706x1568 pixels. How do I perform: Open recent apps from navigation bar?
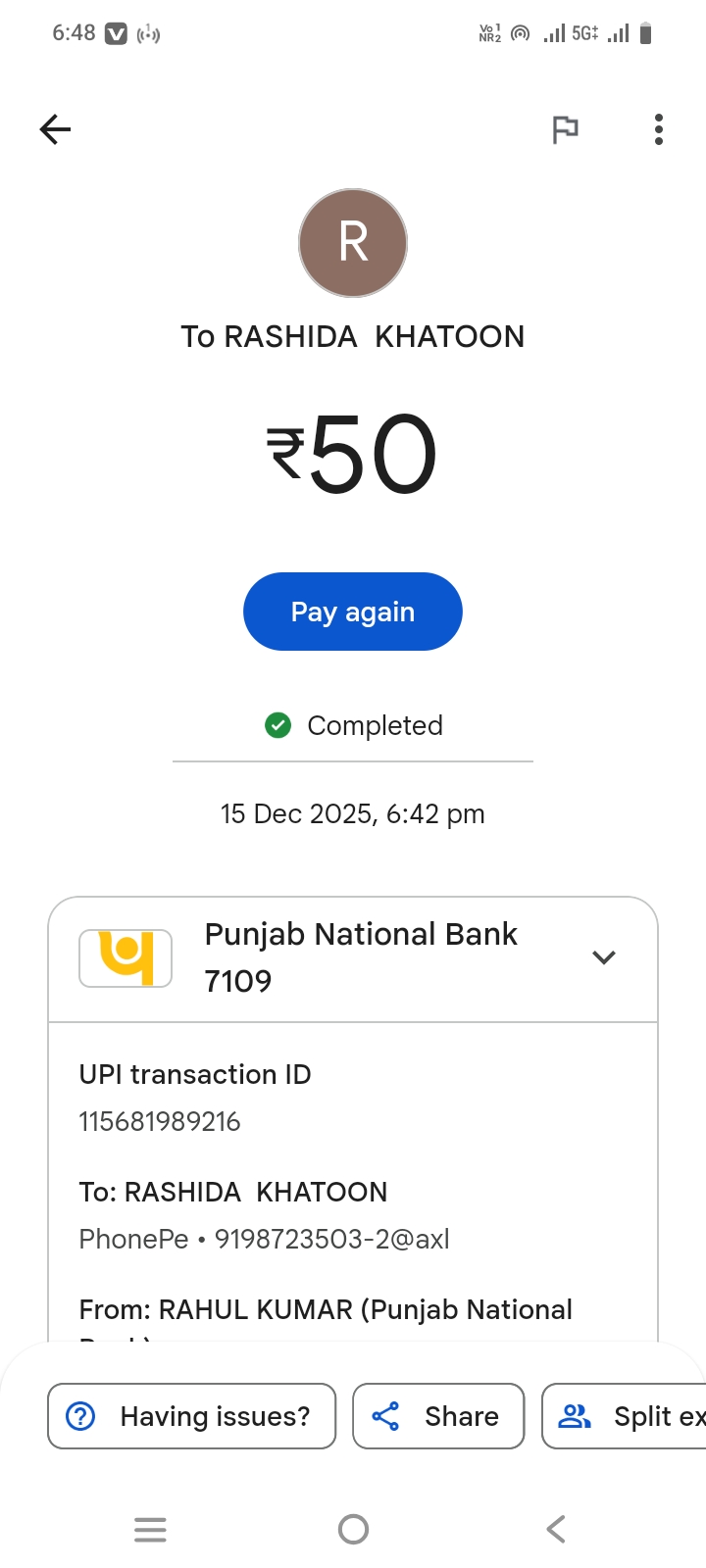(x=150, y=1529)
